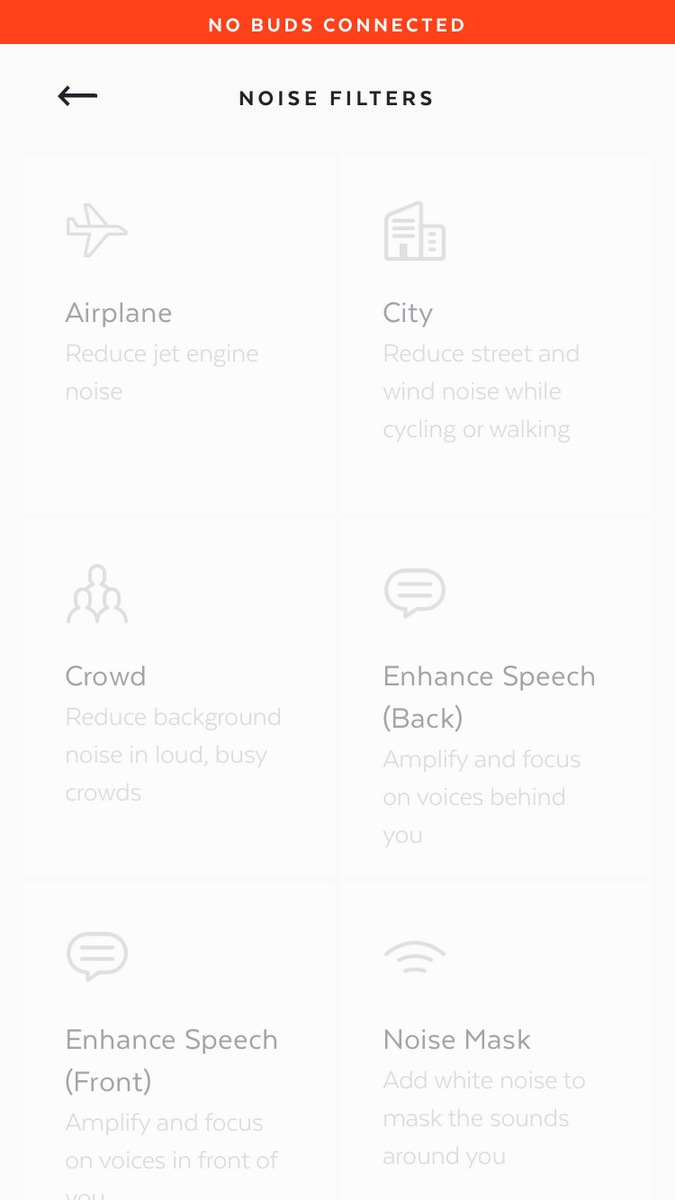Pick the Enhance Speech (Front) filter
Screen dimensions: 675x1200
178,1041
